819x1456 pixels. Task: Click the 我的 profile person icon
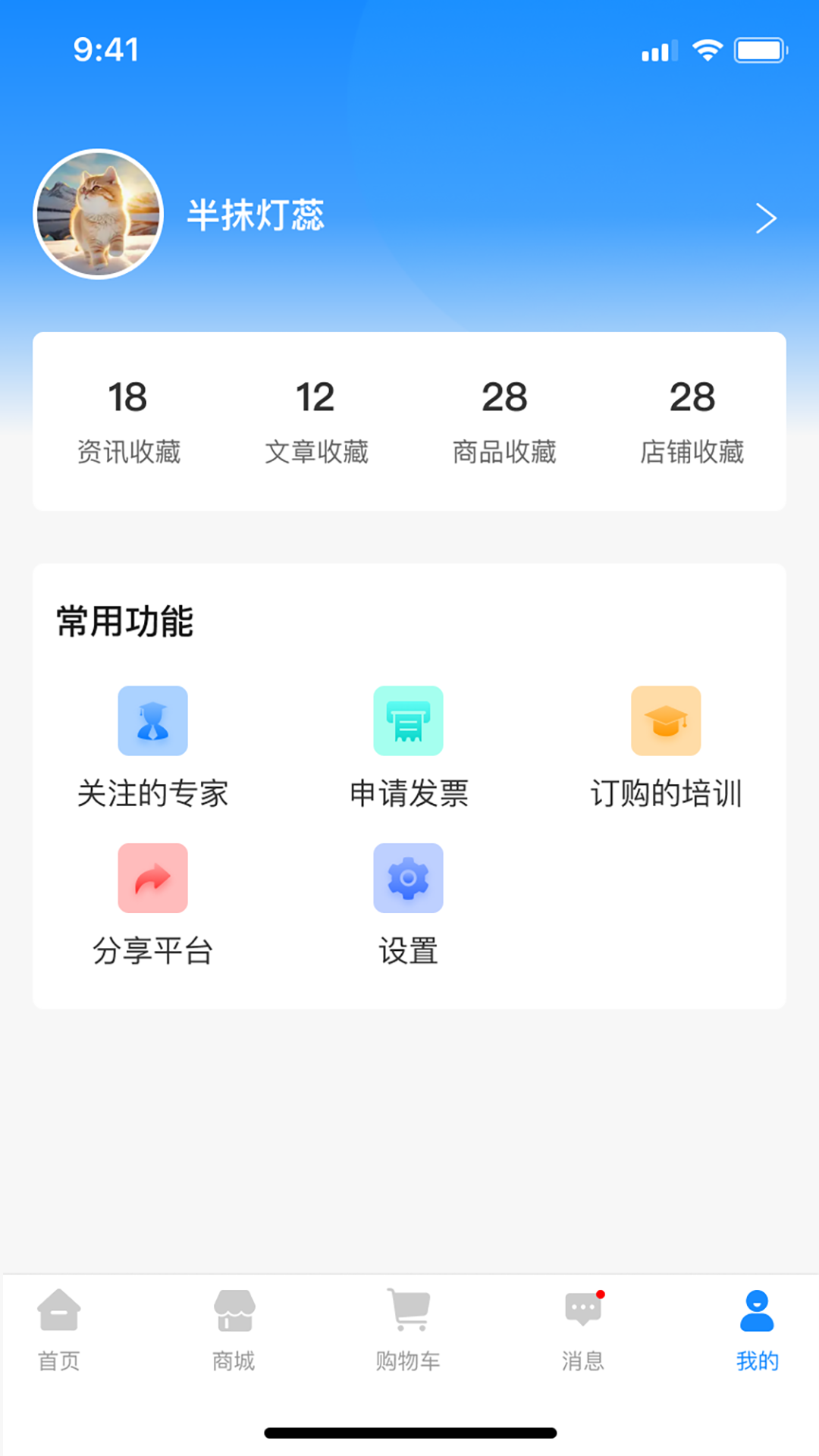coord(755,1302)
